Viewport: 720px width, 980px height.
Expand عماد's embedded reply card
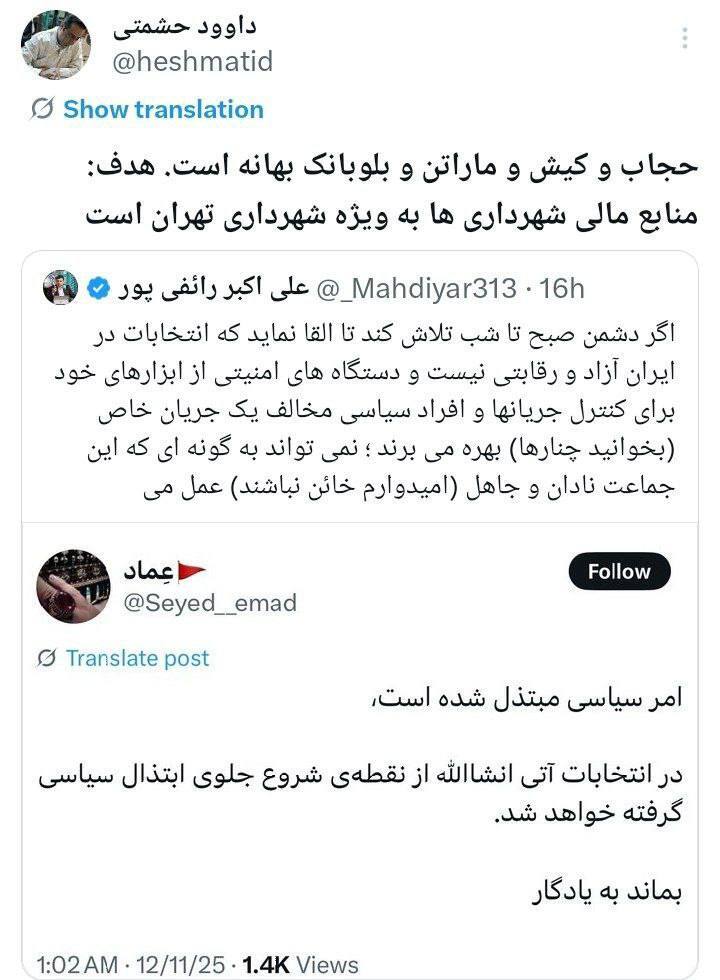(360, 750)
